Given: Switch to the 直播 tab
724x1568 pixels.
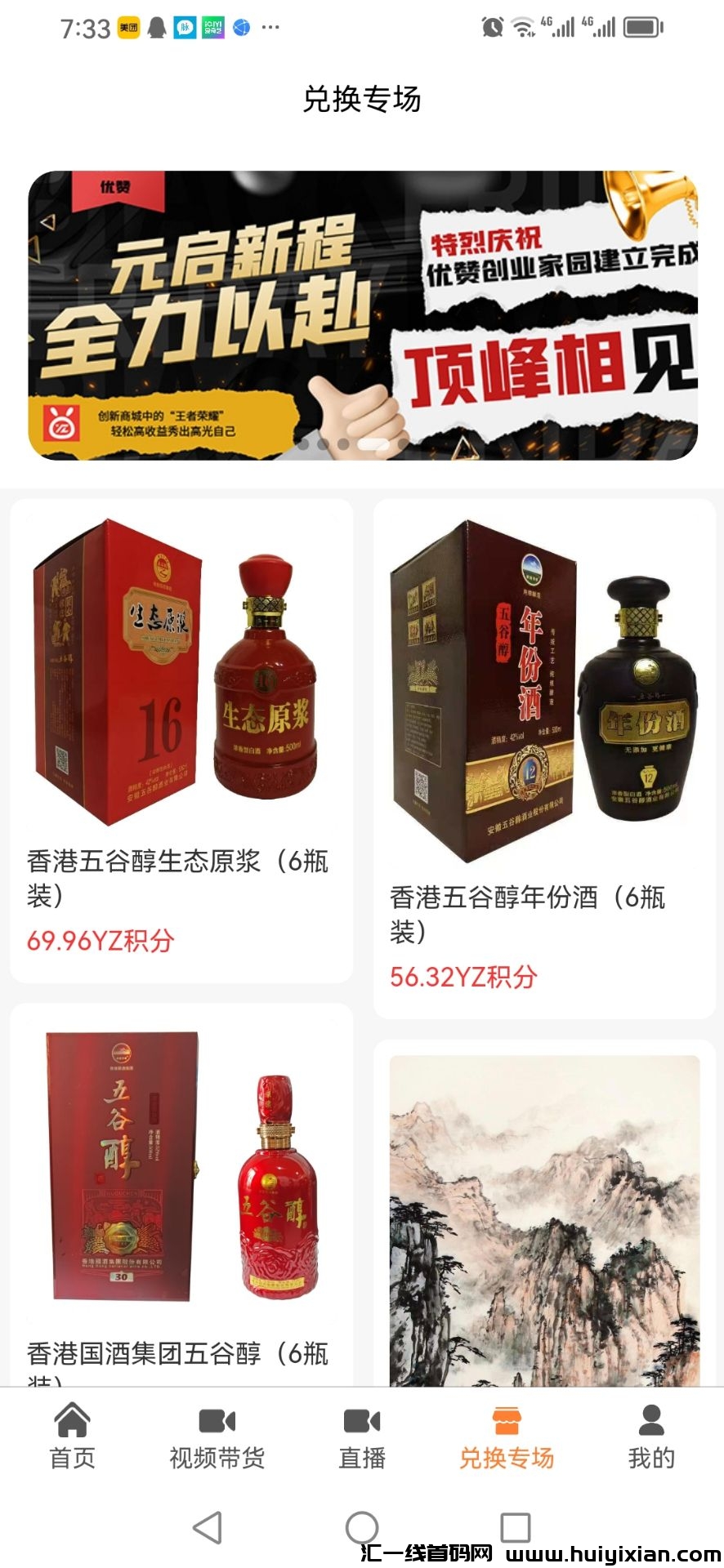Looking at the screenshot, I should [362, 1436].
